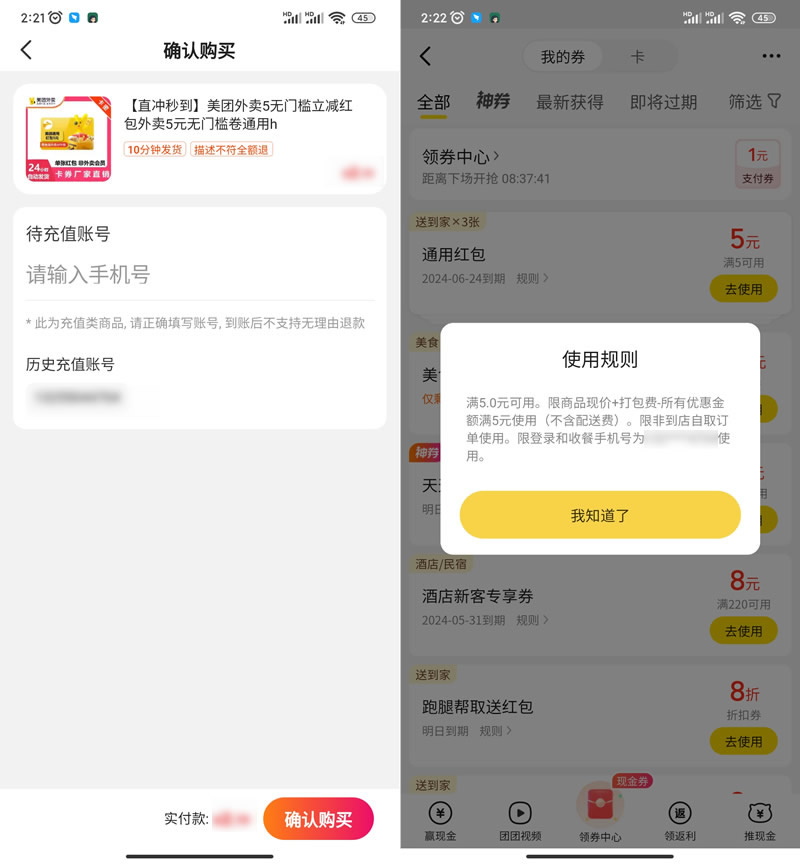
Task: Open the three-dot overflow menu
Action: click(771, 57)
